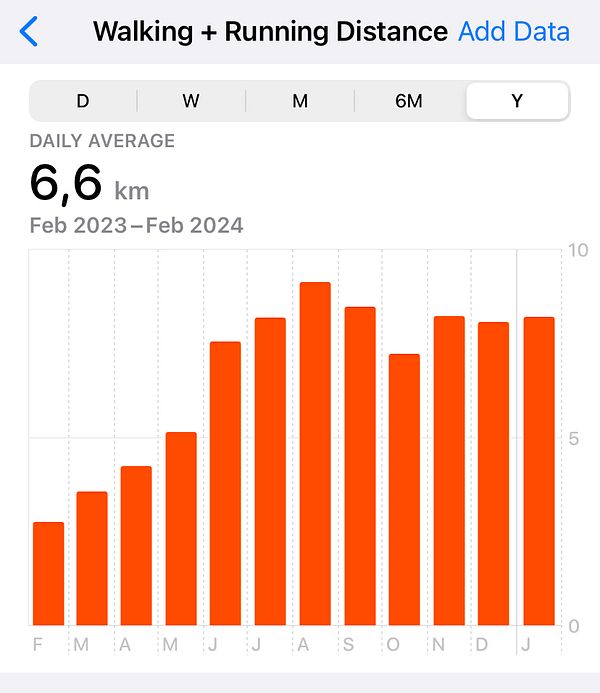Select the W weekly view
Screen dimensions: 600x693
point(191,101)
